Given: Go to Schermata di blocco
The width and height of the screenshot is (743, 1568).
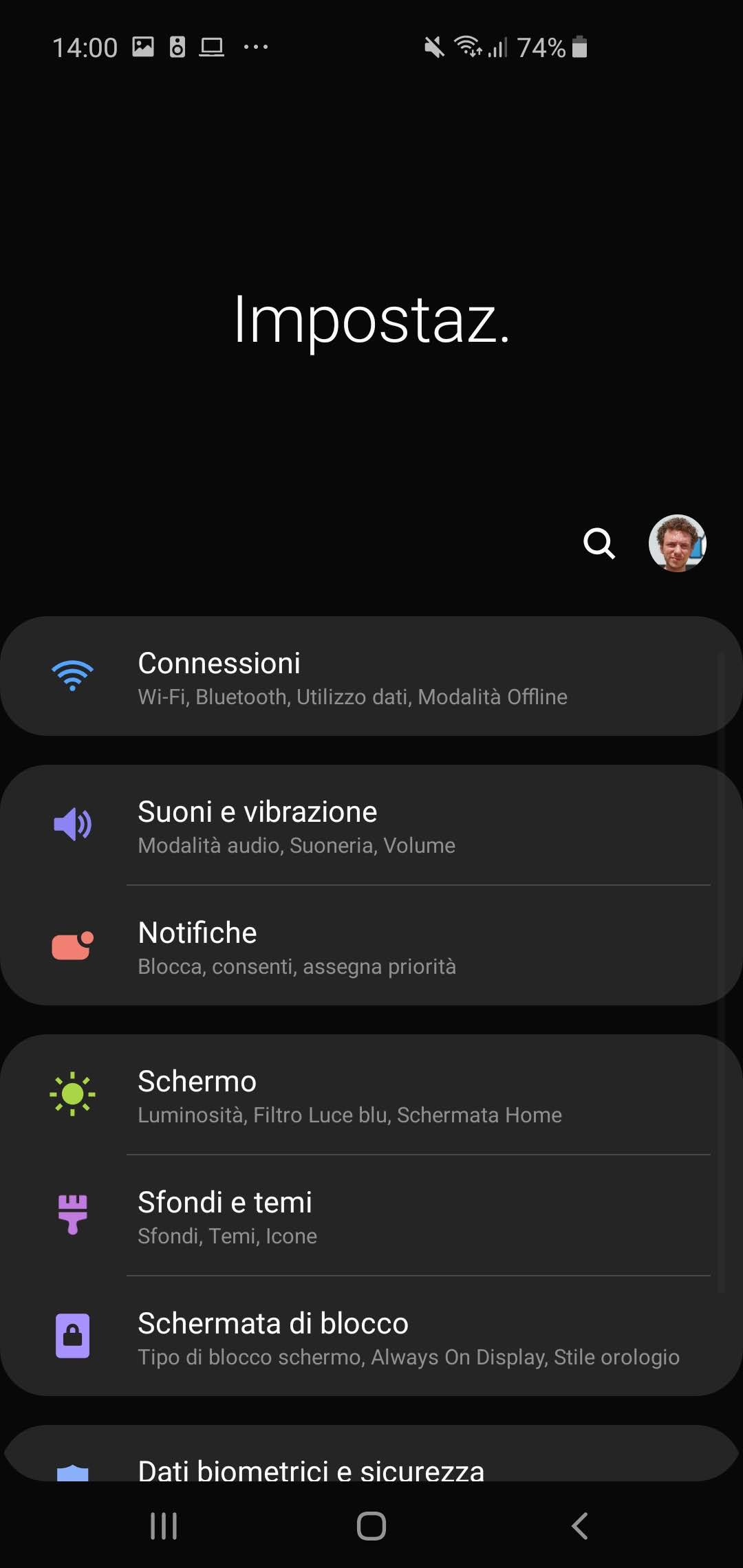Looking at the screenshot, I should (371, 1337).
